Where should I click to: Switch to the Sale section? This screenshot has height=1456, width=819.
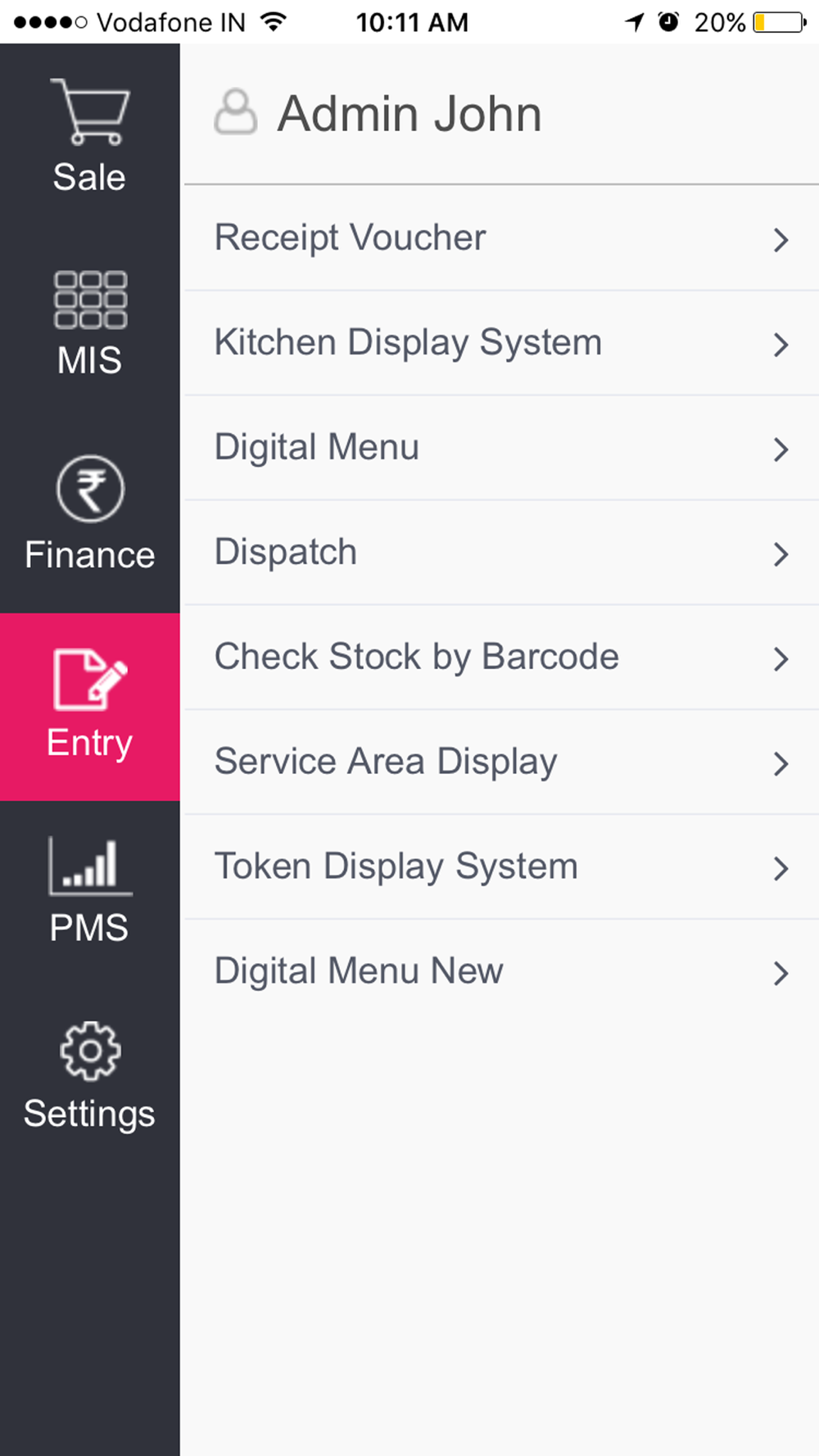[89, 137]
